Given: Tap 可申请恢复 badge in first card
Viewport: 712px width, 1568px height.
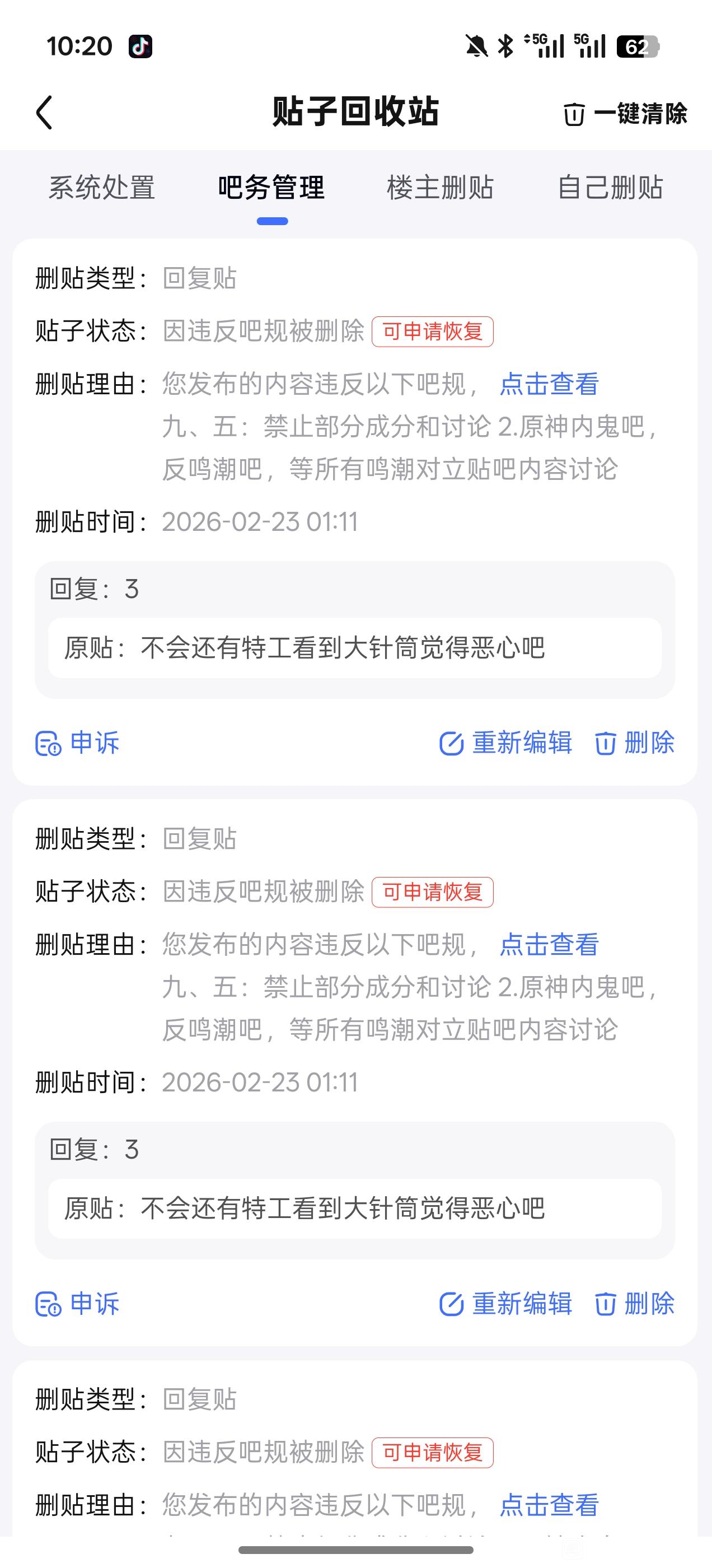Looking at the screenshot, I should pos(432,332).
